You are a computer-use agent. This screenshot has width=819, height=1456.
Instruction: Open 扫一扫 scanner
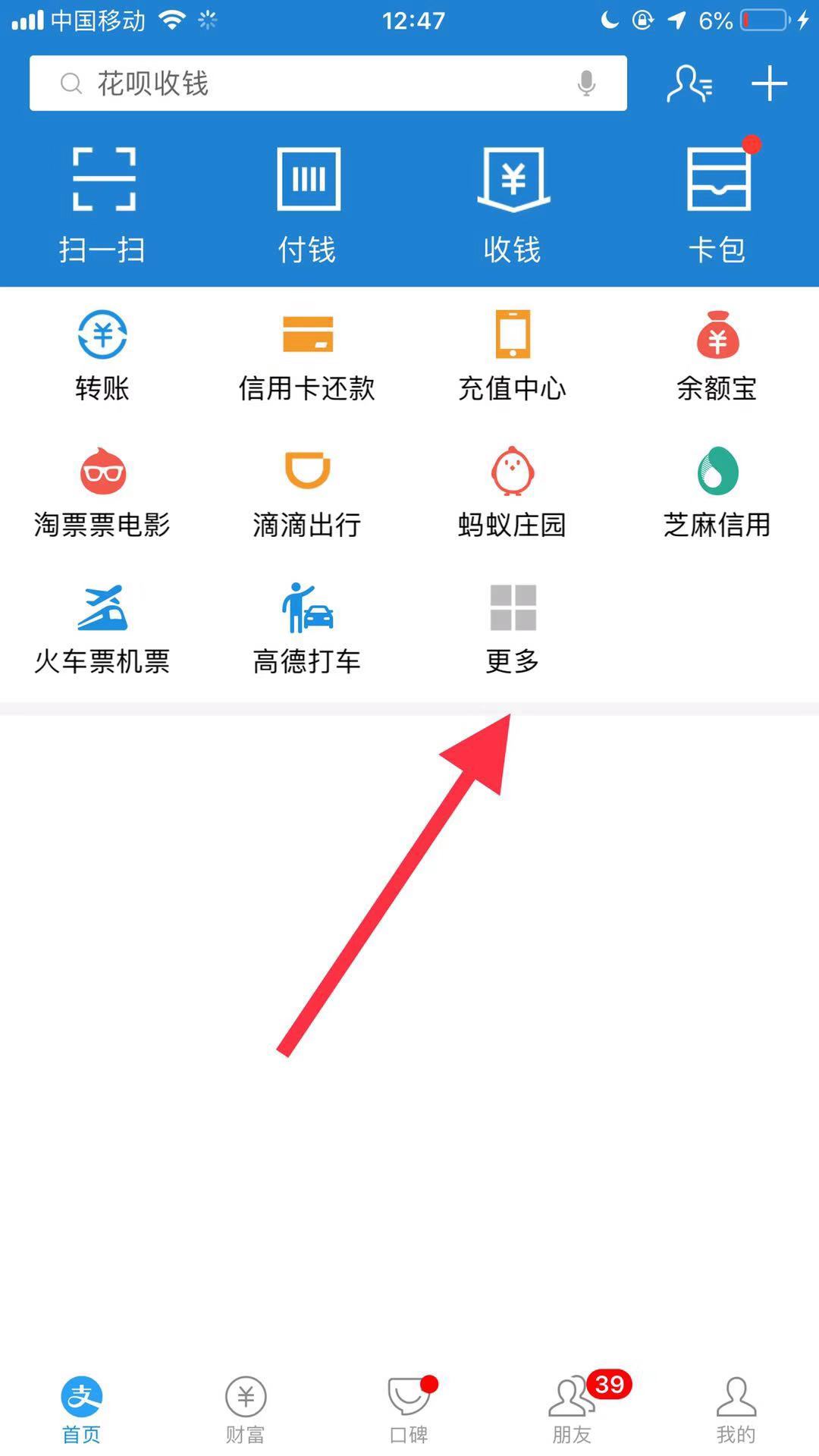click(x=103, y=205)
